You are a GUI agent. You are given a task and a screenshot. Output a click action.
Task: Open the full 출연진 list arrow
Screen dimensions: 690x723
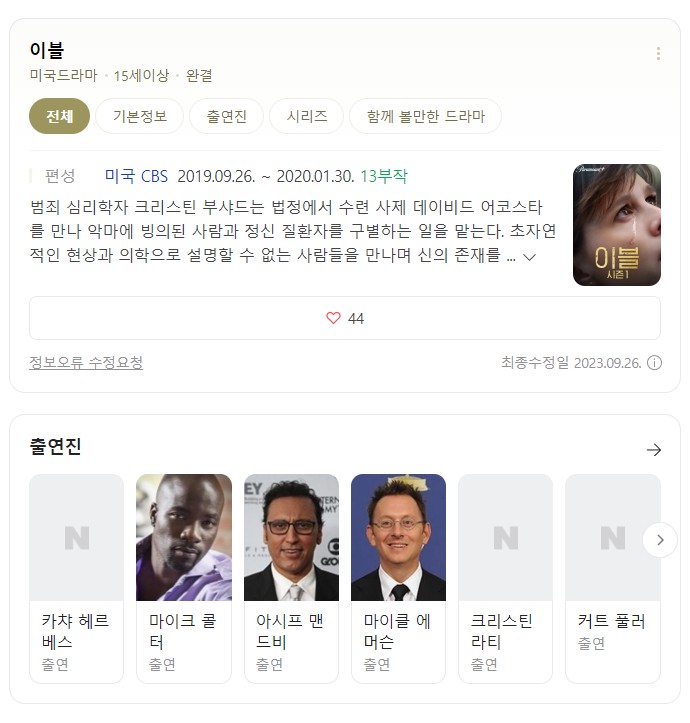[654, 450]
